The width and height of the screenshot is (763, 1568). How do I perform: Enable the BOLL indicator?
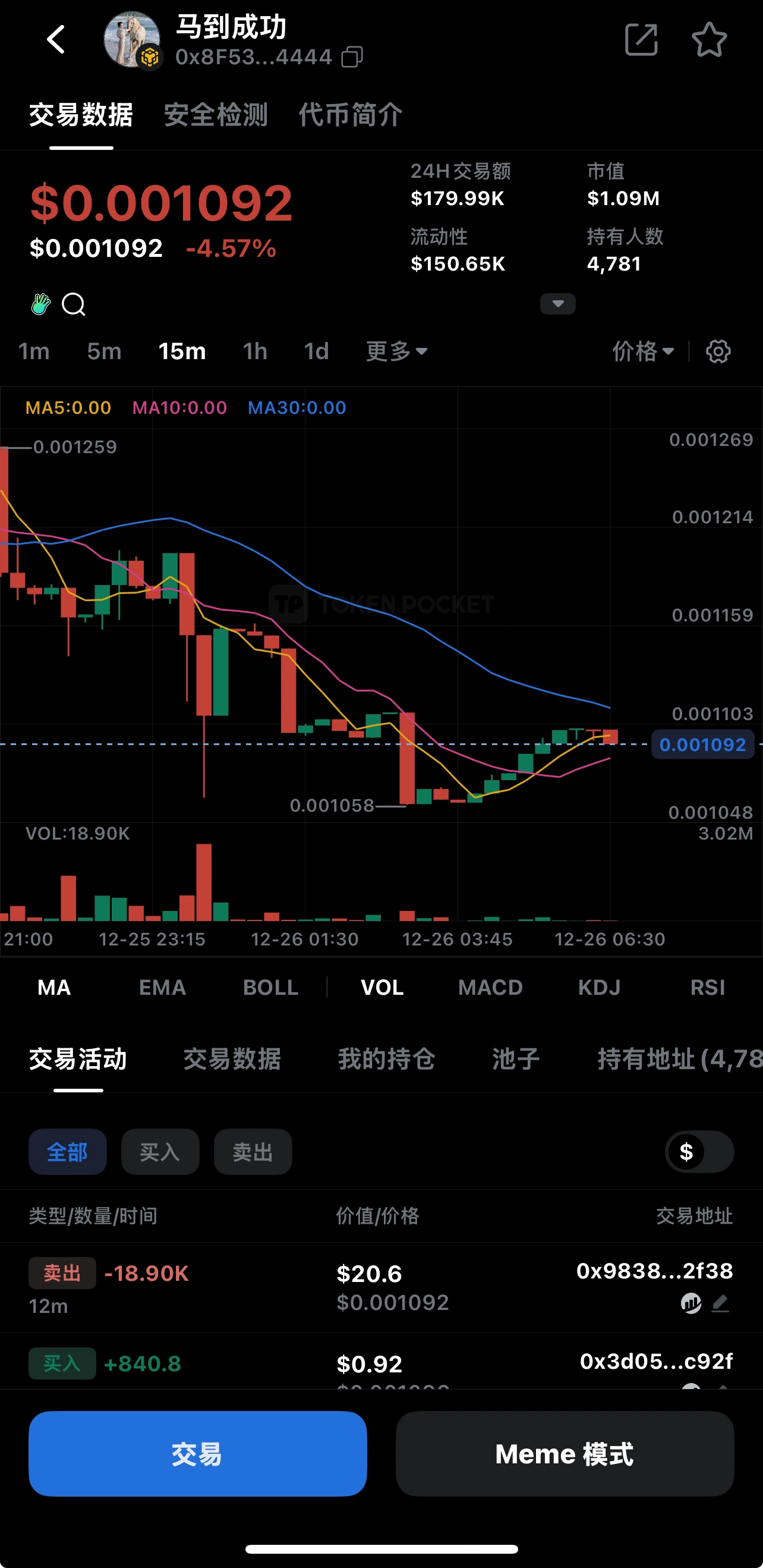pos(270,987)
